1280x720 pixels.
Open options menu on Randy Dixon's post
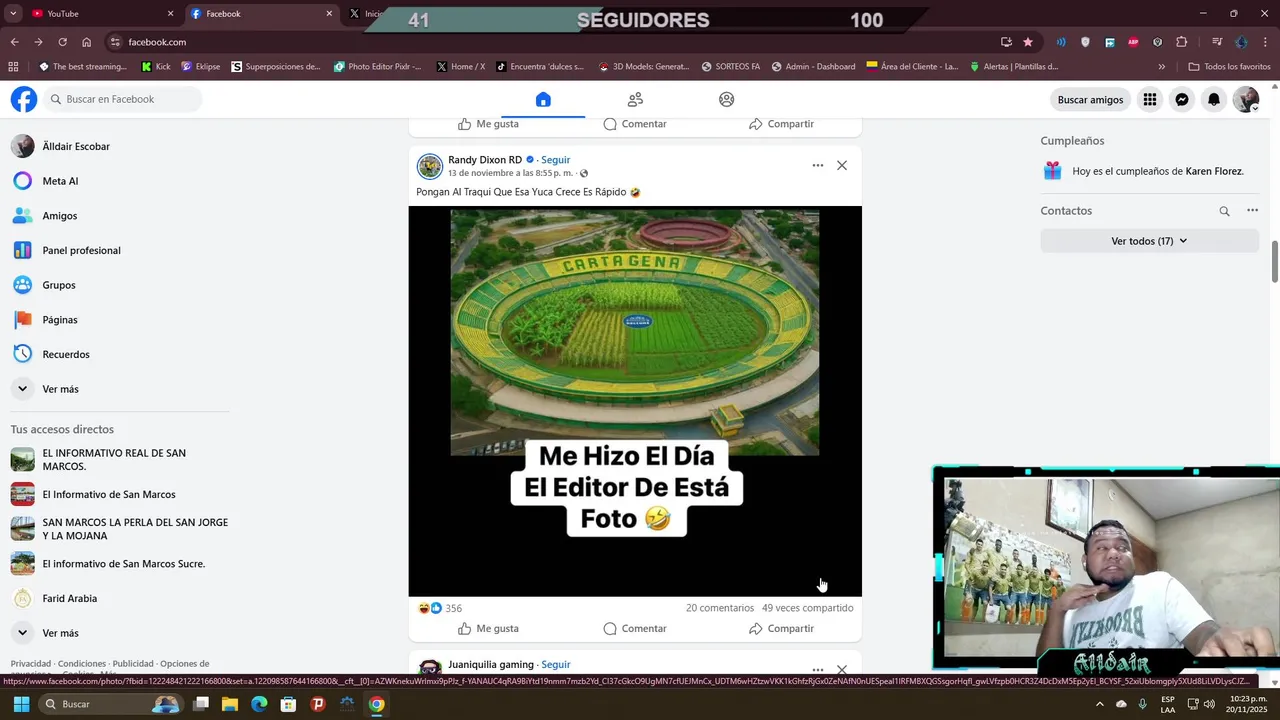tap(817, 165)
